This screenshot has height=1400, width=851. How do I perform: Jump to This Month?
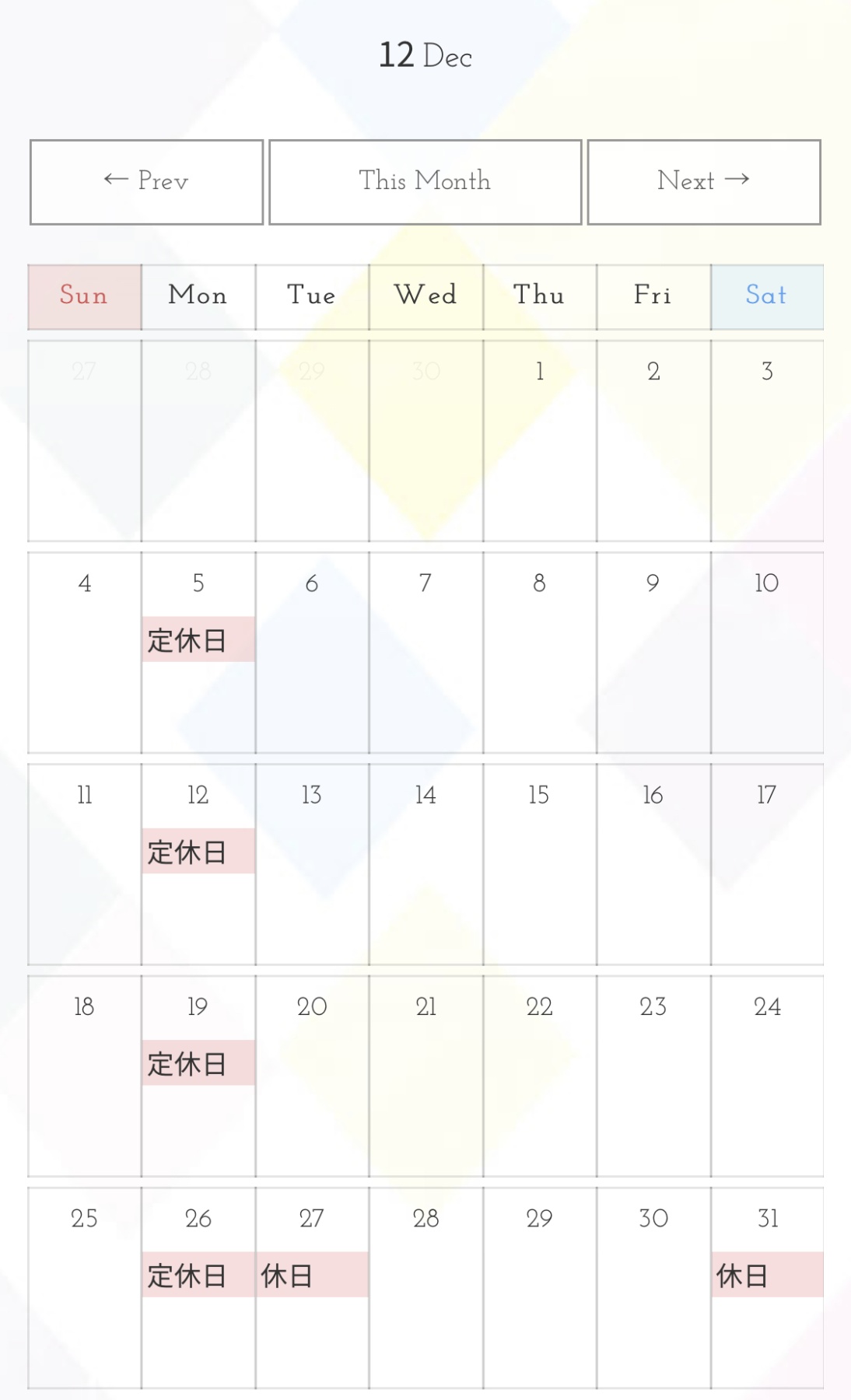click(425, 182)
